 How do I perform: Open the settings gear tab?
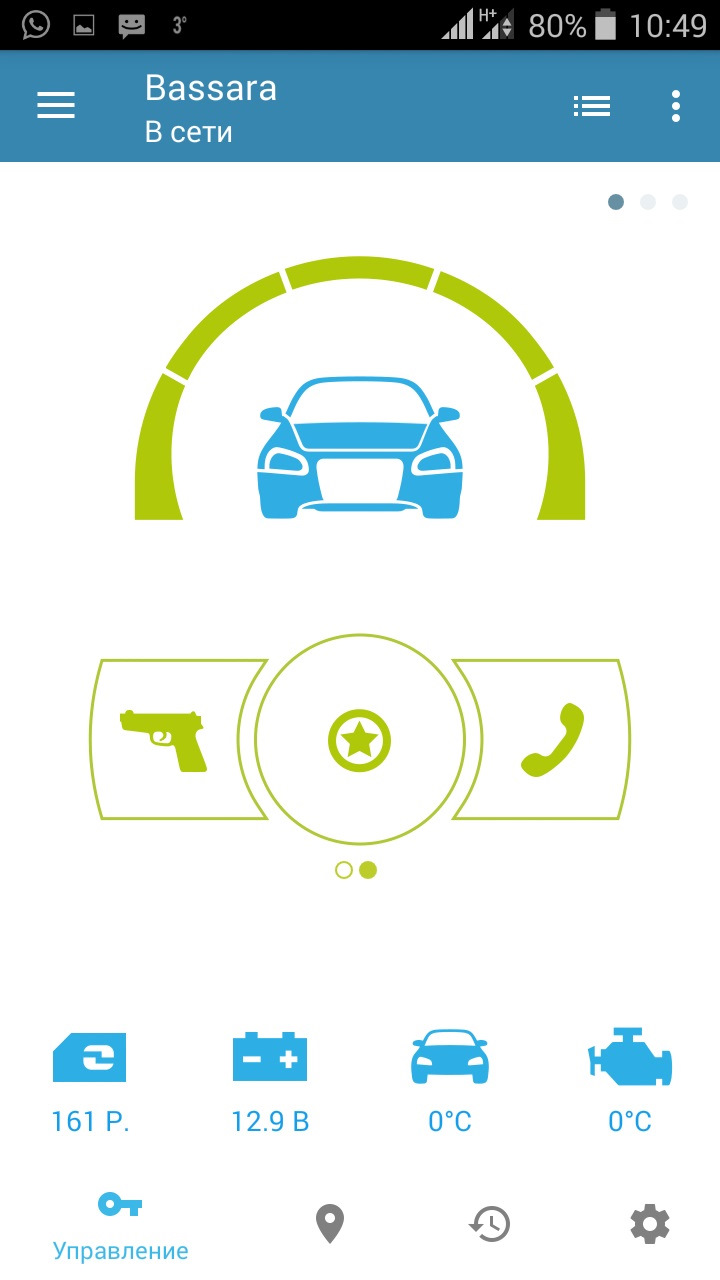(x=650, y=1224)
